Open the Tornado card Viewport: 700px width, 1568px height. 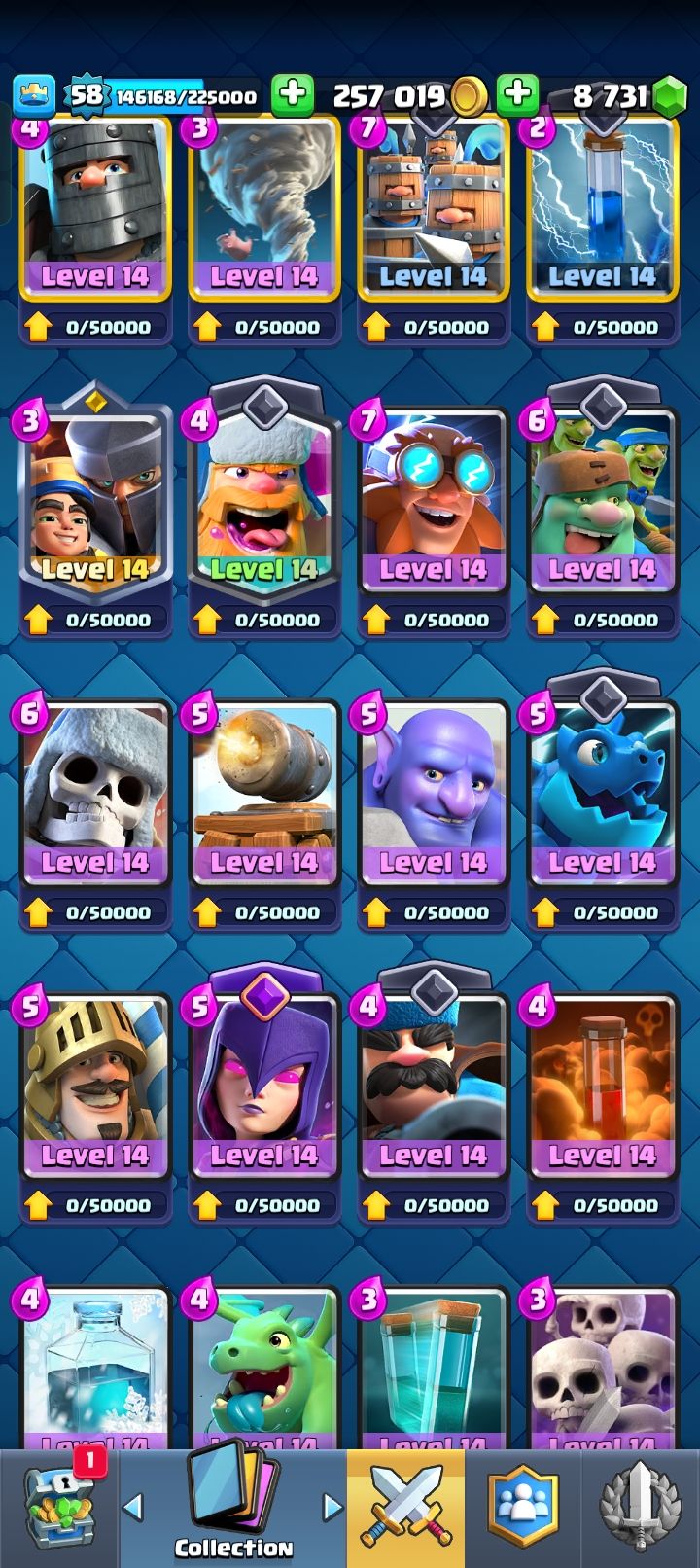click(264, 209)
